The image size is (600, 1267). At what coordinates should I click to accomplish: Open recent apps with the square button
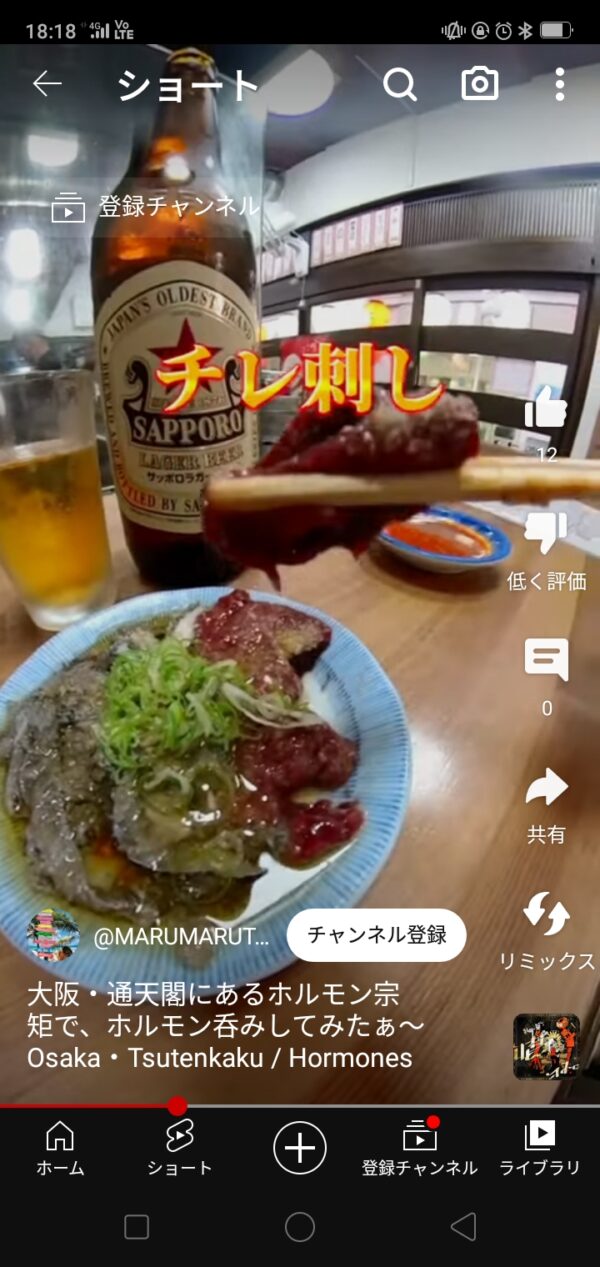(137, 1227)
